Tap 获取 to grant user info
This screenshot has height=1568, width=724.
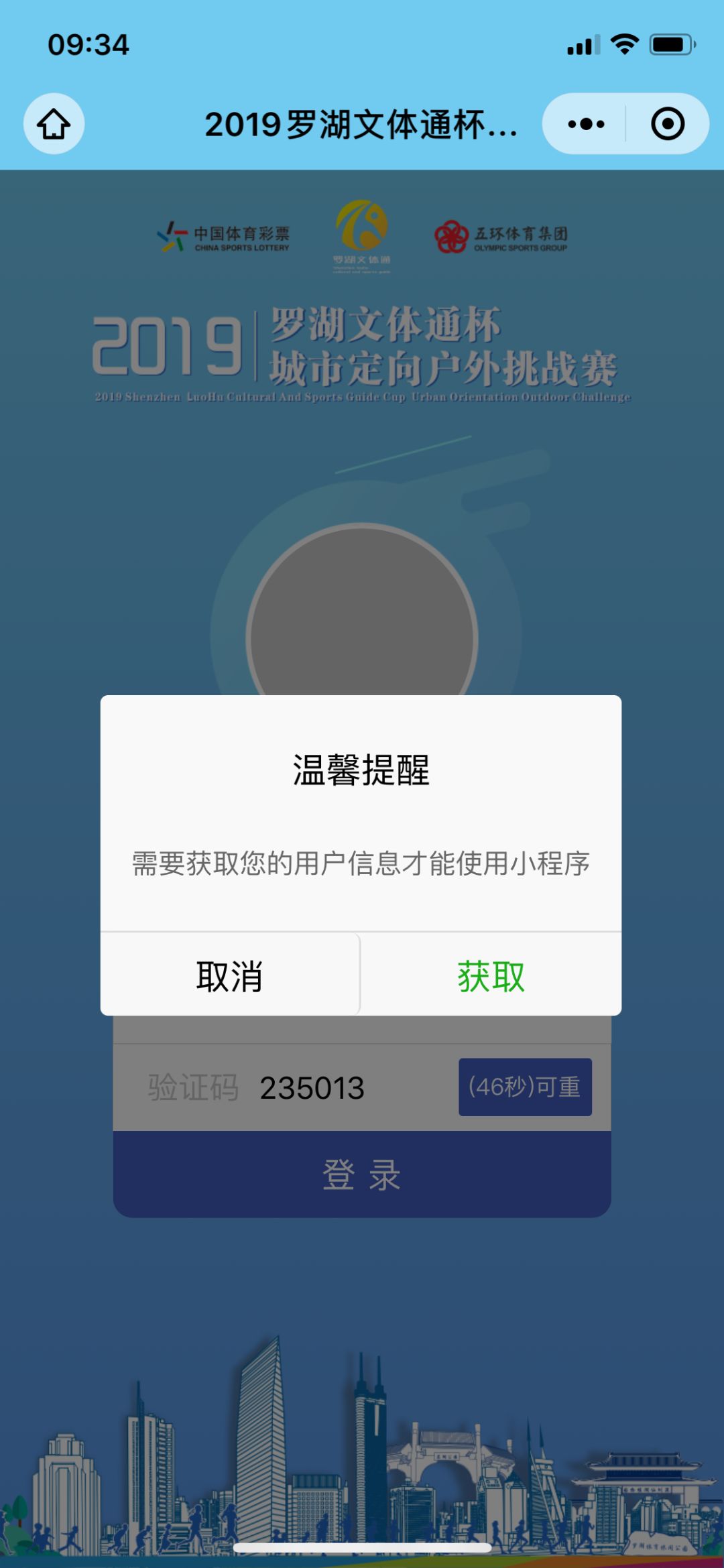point(491,976)
